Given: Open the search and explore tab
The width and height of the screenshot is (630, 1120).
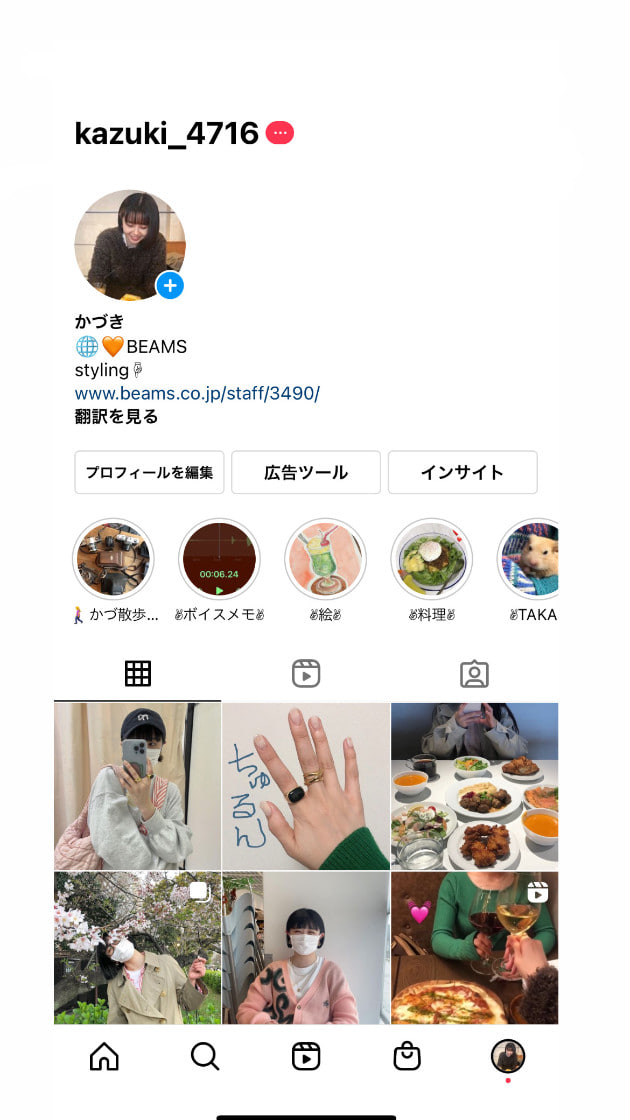Looking at the screenshot, I should pyautogui.click(x=205, y=1056).
